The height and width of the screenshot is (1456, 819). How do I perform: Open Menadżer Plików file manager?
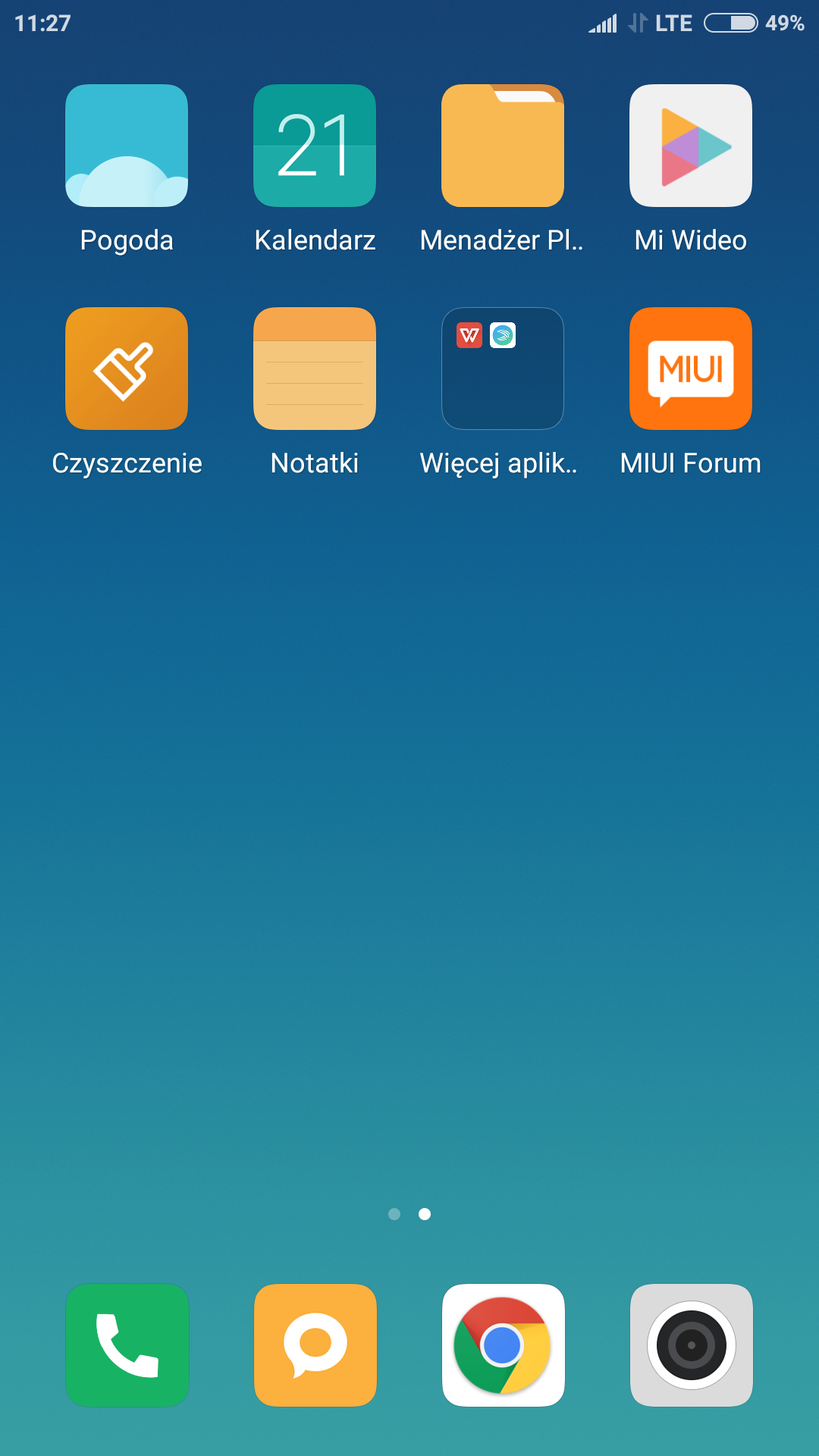(503, 146)
